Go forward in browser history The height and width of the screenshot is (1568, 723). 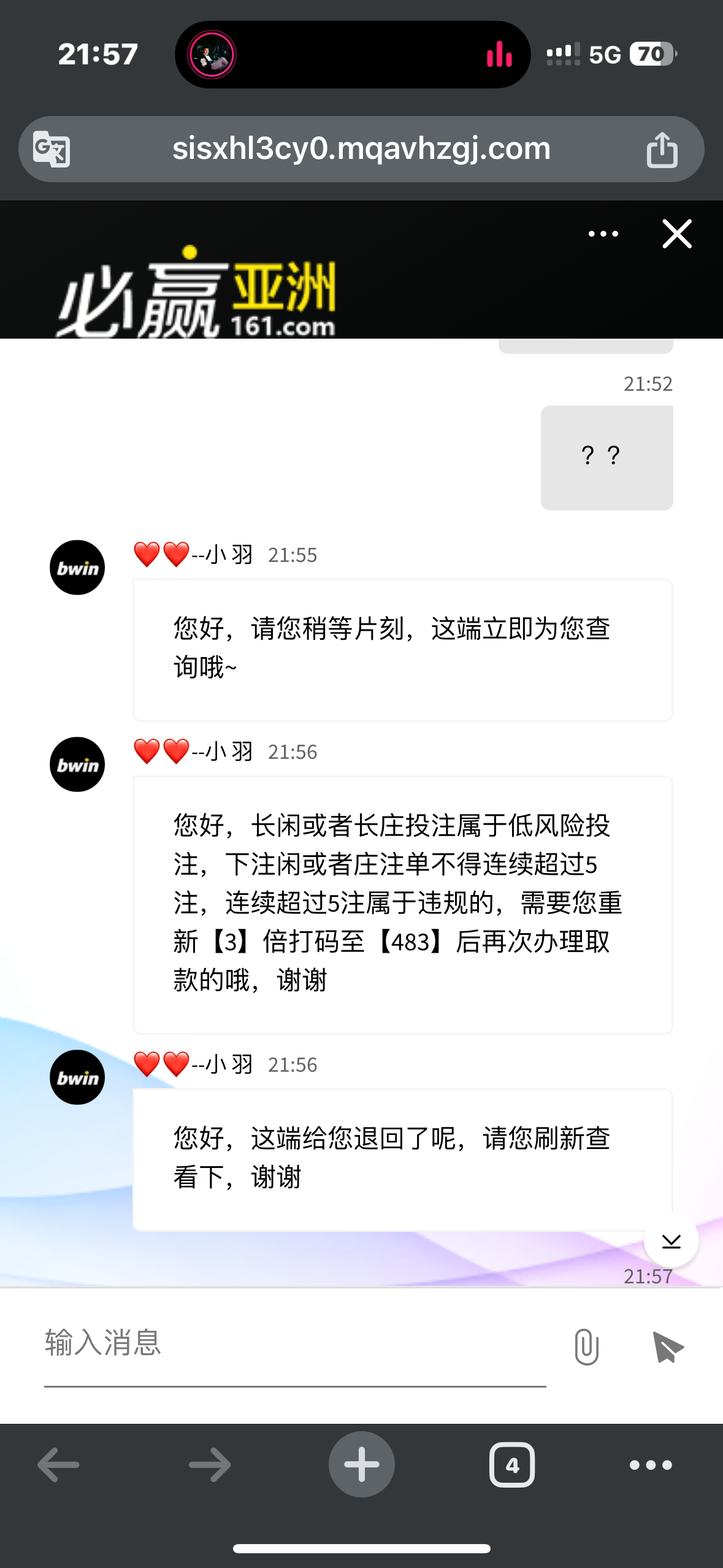210,1464
